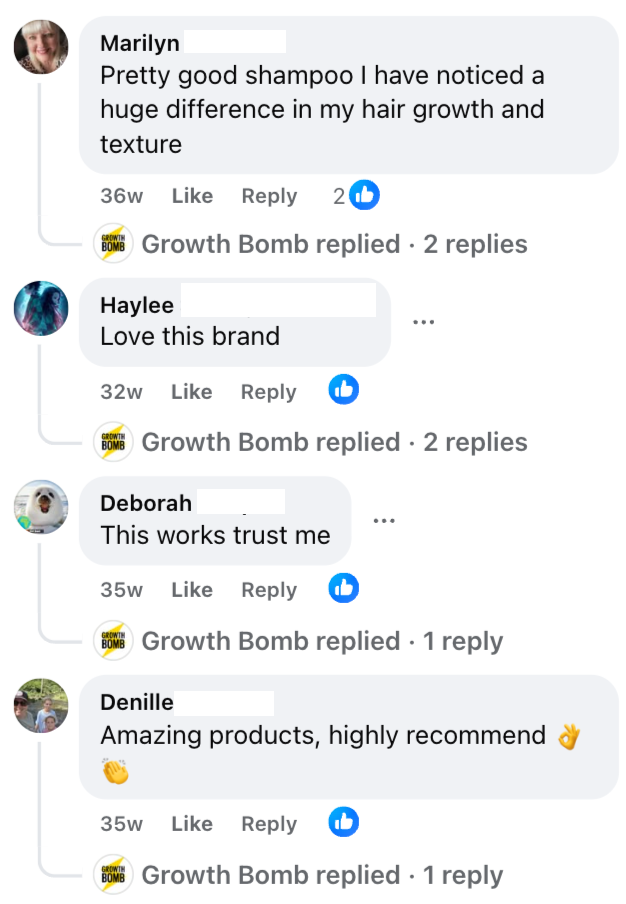Open more options next to Deborah's comment

coord(384,520)
